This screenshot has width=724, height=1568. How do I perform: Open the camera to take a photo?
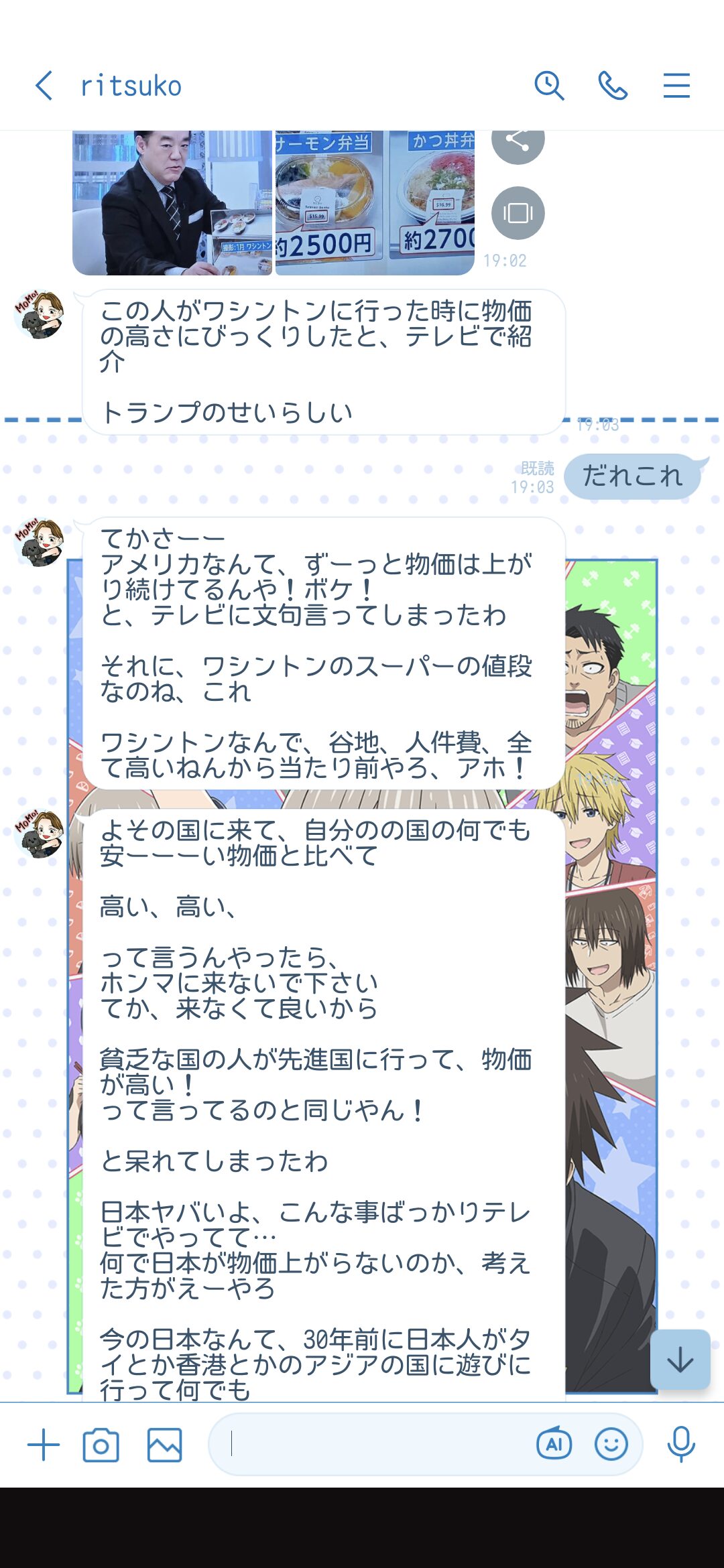pyautogui.click(x=101, y=1445)
